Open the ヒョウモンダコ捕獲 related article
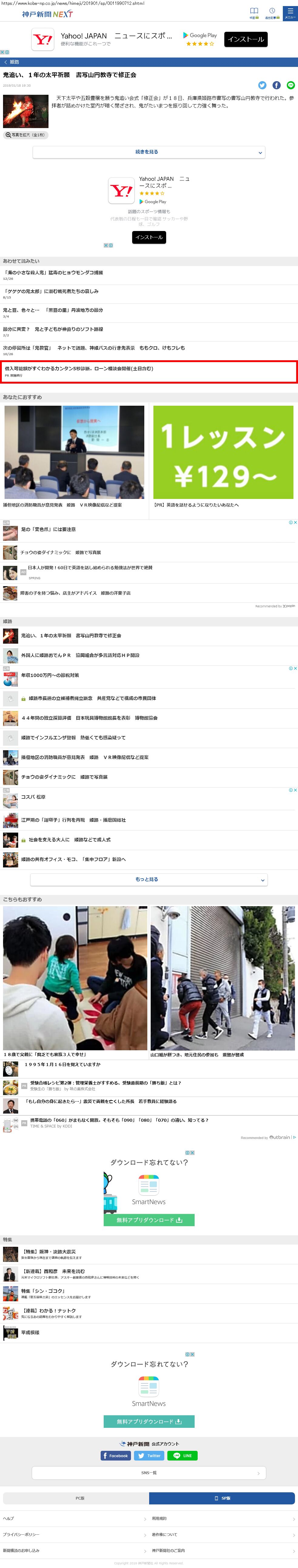298x1568 pixels. pos(54,273)
